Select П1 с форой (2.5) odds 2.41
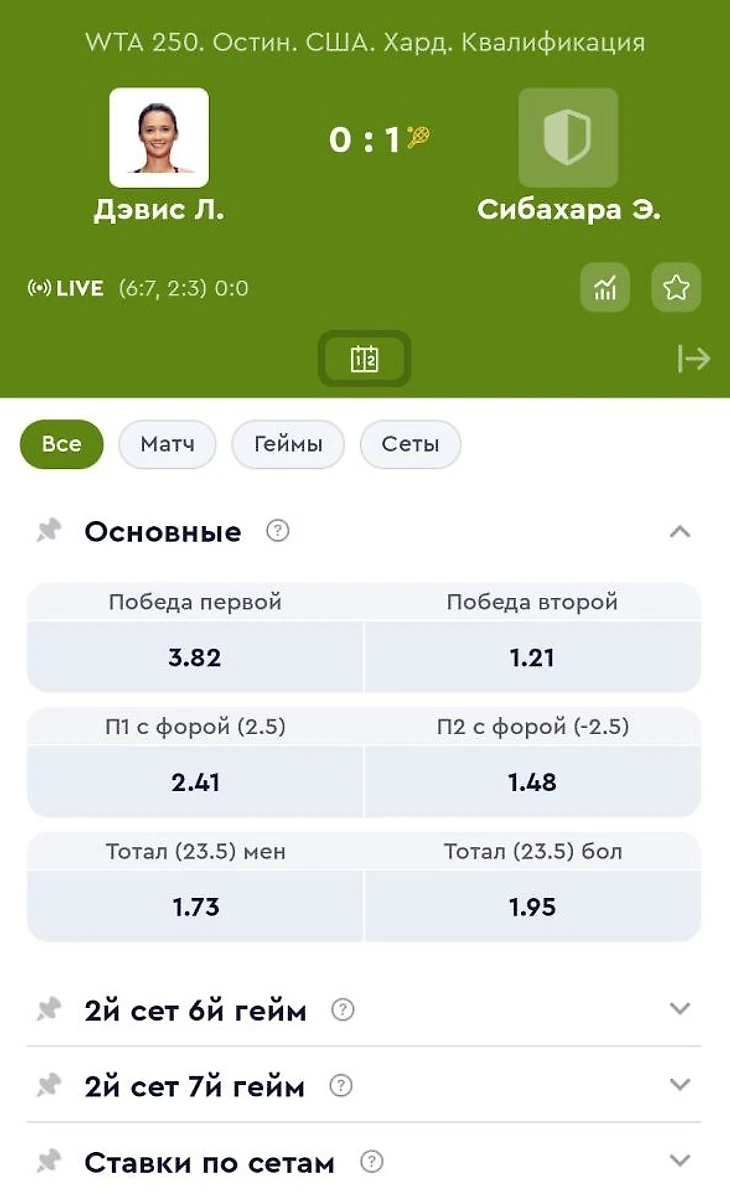The width and height of the screenshot is (730, 1191). point(195,782)
